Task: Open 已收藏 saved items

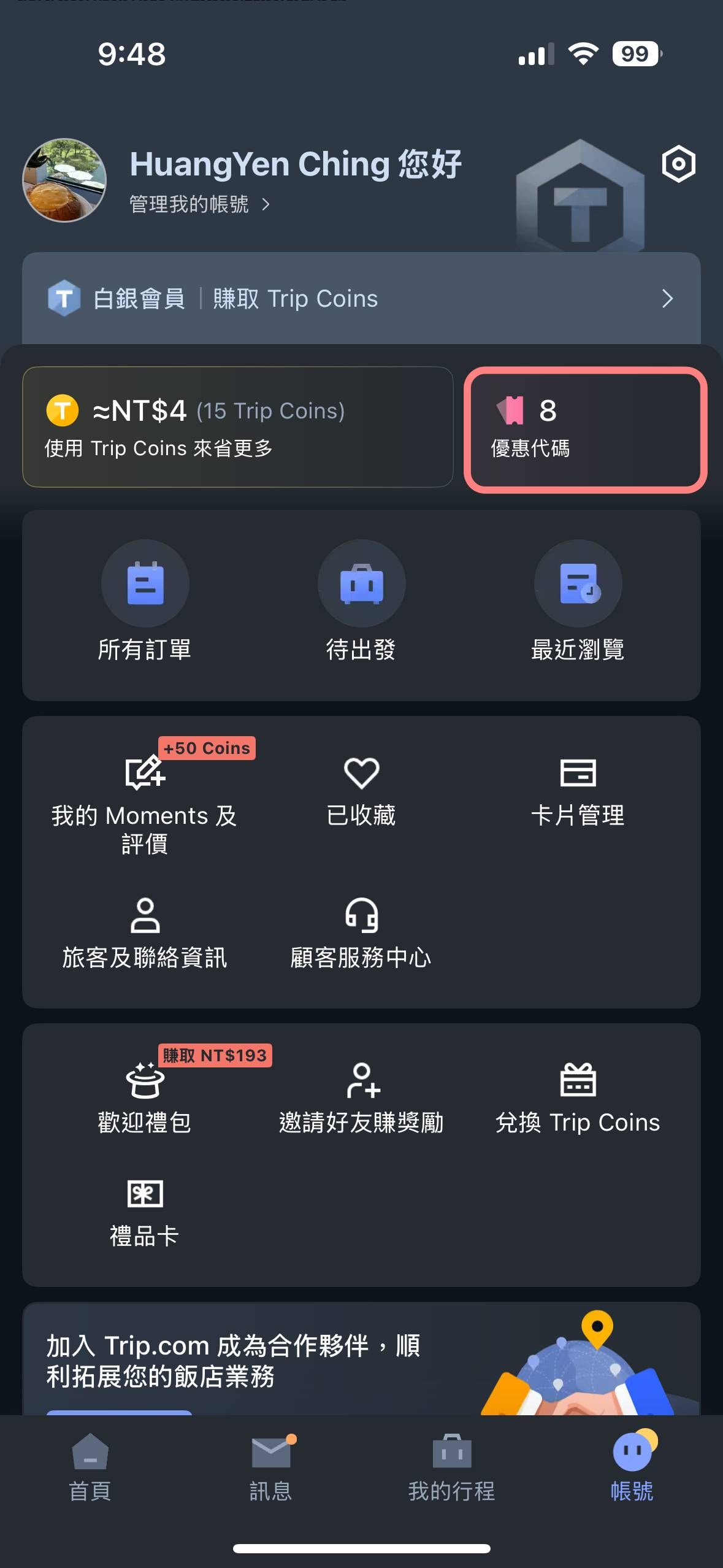Action: coord(361,790)
